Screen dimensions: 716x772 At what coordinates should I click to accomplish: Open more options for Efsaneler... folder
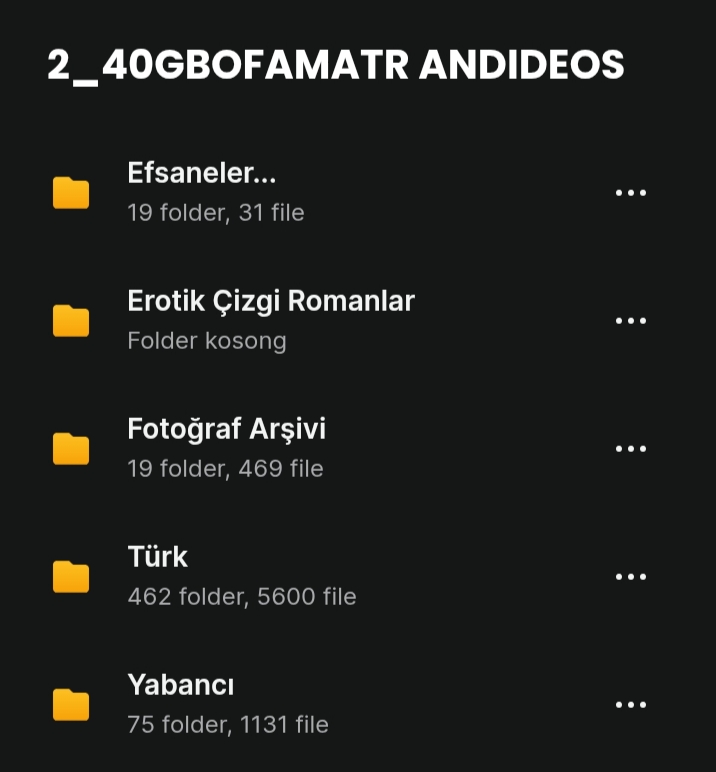point(630,193)
